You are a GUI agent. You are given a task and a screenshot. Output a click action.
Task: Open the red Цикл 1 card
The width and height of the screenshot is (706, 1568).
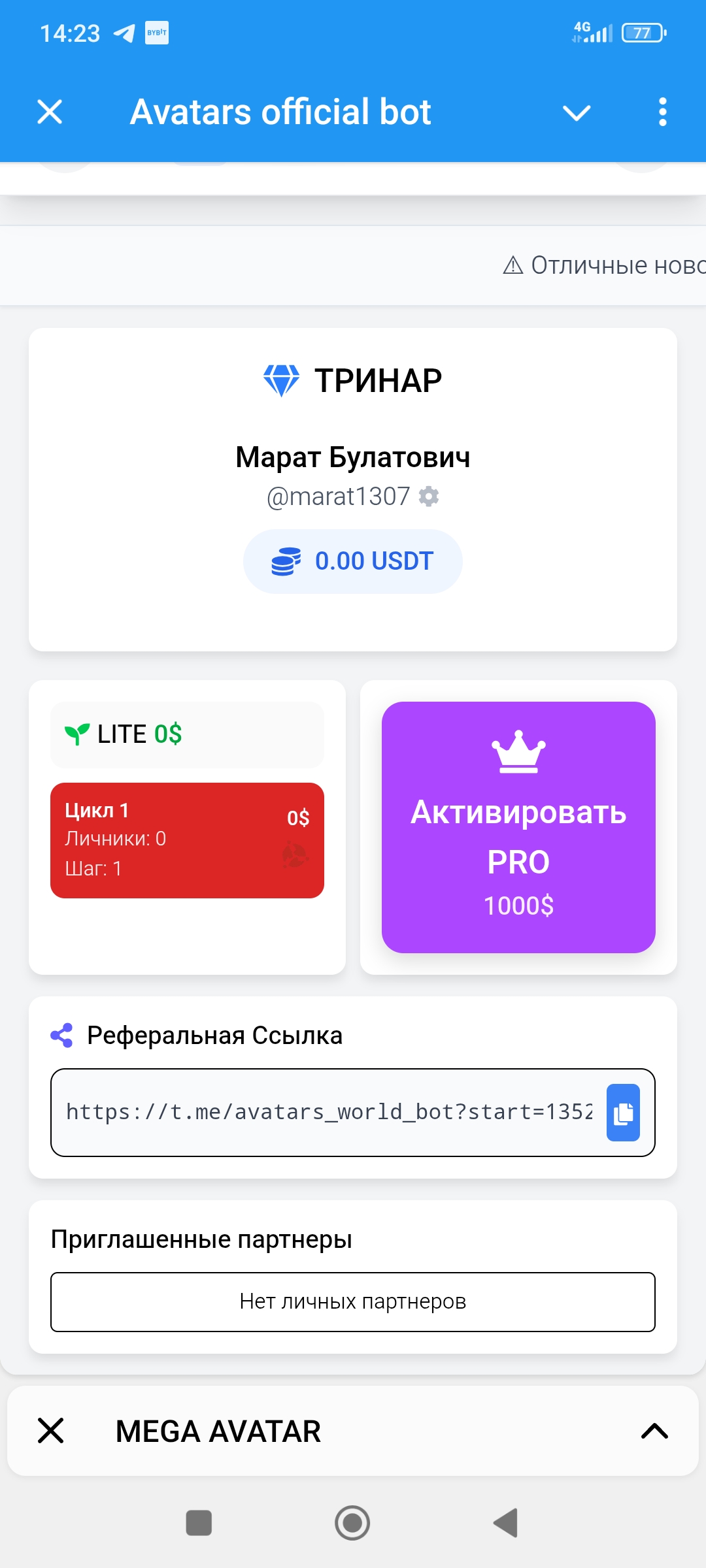point(187,840)
